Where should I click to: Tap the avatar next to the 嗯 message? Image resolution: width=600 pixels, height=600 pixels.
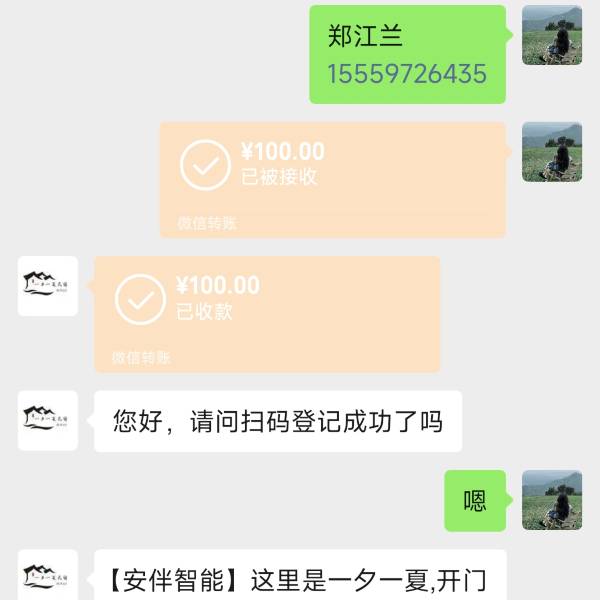[x=551, y=499]
